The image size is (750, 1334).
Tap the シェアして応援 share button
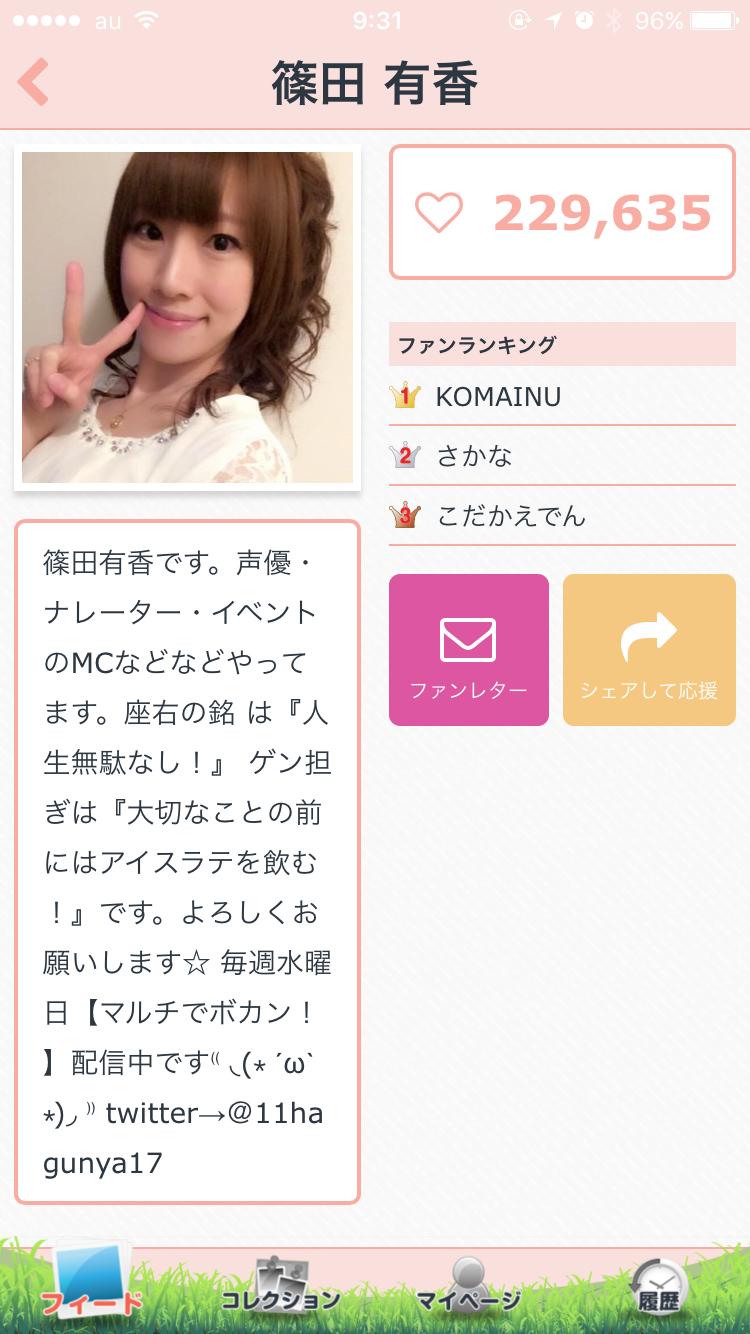point(649,650)
